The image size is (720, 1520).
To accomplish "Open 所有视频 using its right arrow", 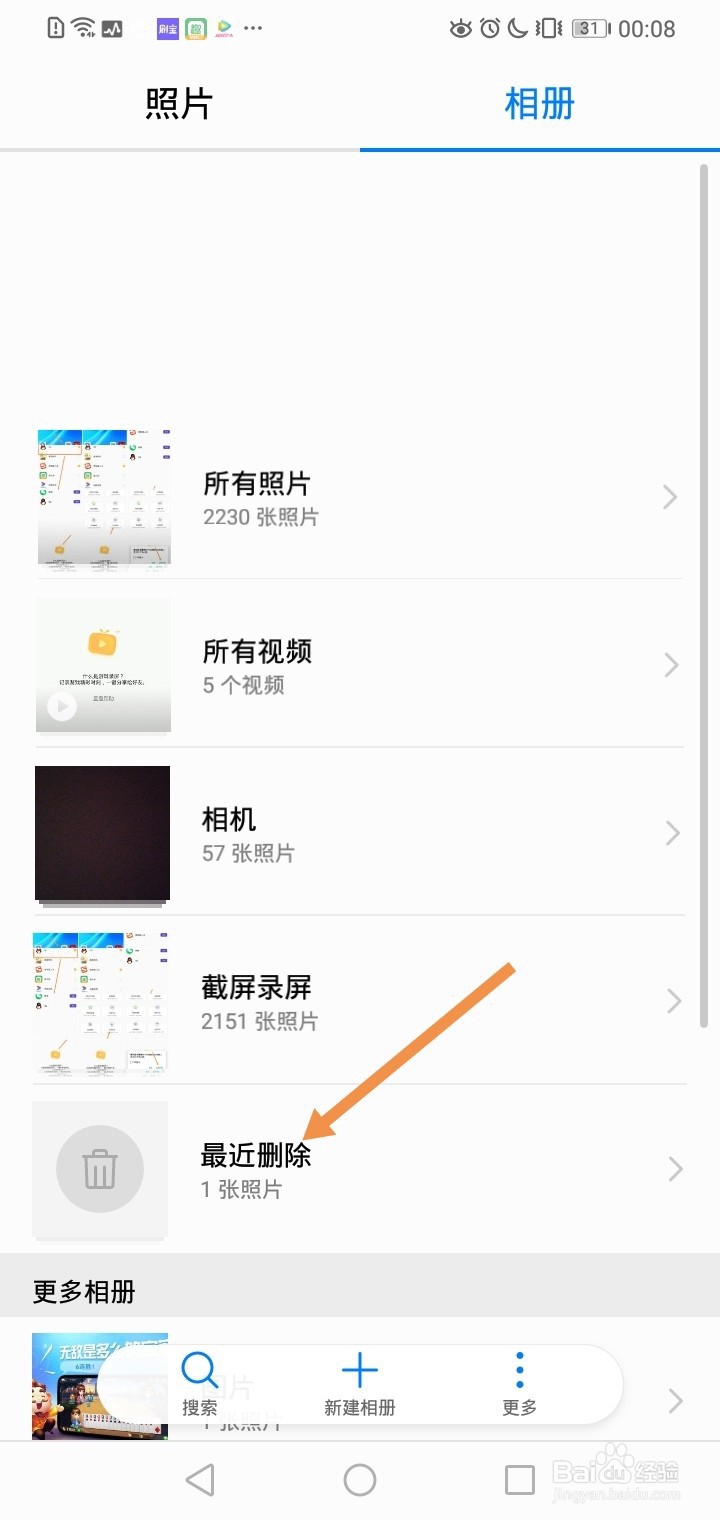I will [x=670, y=665].
